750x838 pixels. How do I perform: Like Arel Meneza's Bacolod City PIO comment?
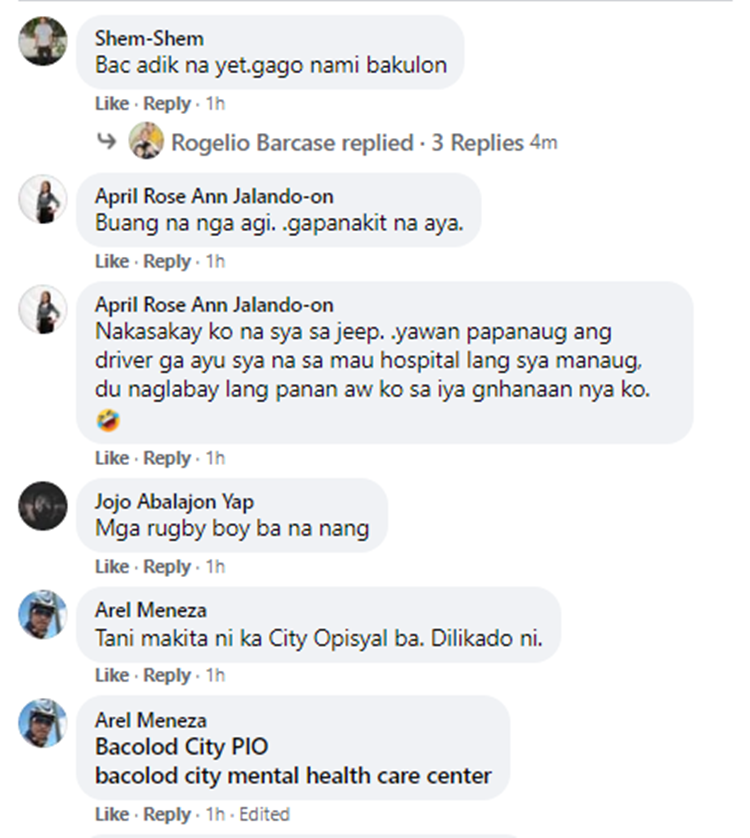(x=111, y=814)
